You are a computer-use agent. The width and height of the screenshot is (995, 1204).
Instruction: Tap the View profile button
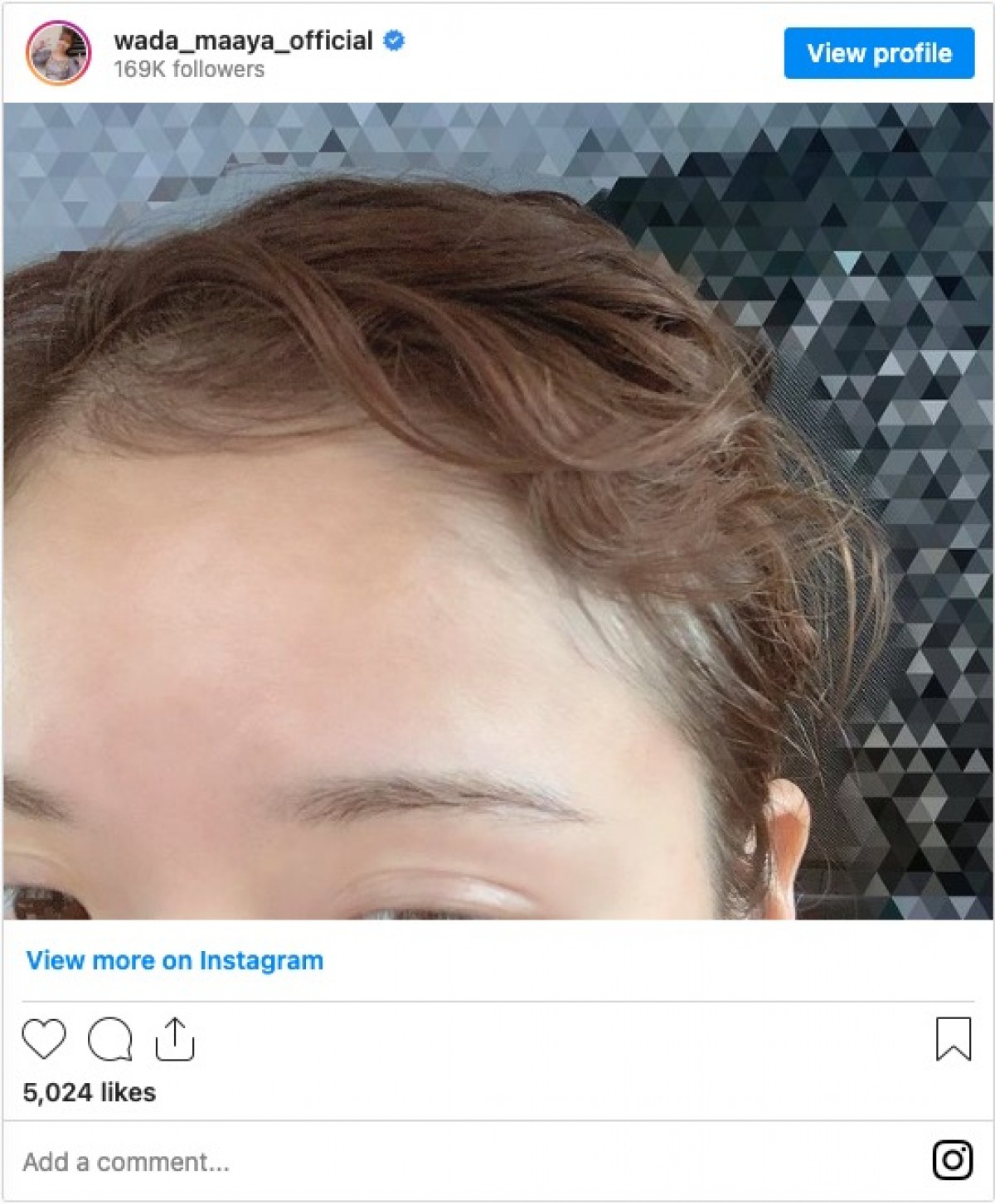point(879,53)
